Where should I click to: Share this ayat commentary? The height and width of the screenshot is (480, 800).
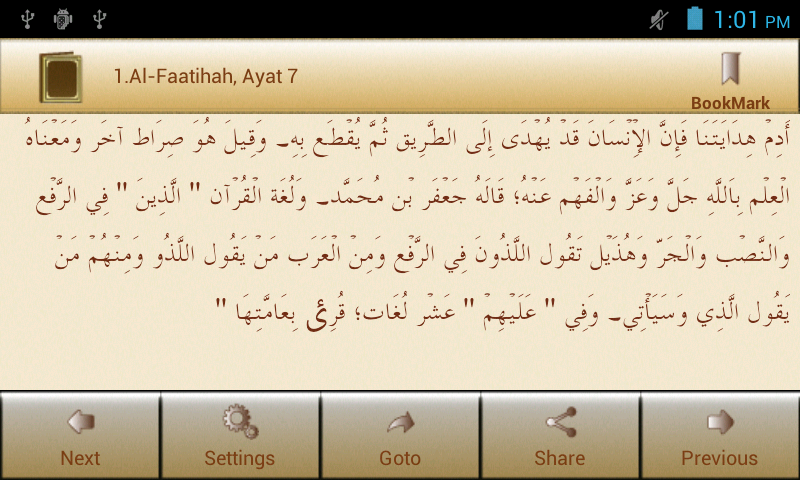560,436
